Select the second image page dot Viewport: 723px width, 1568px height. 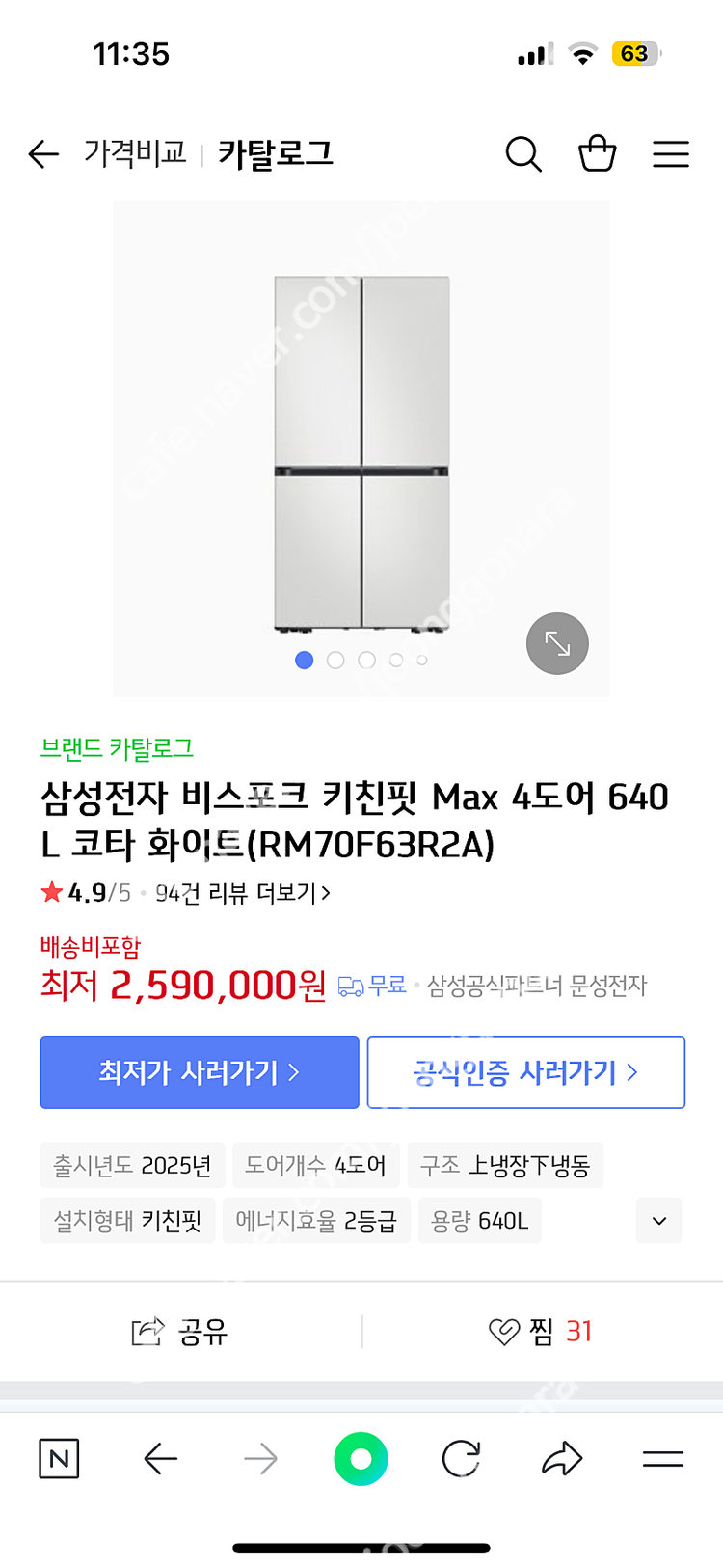coord(335,661)
